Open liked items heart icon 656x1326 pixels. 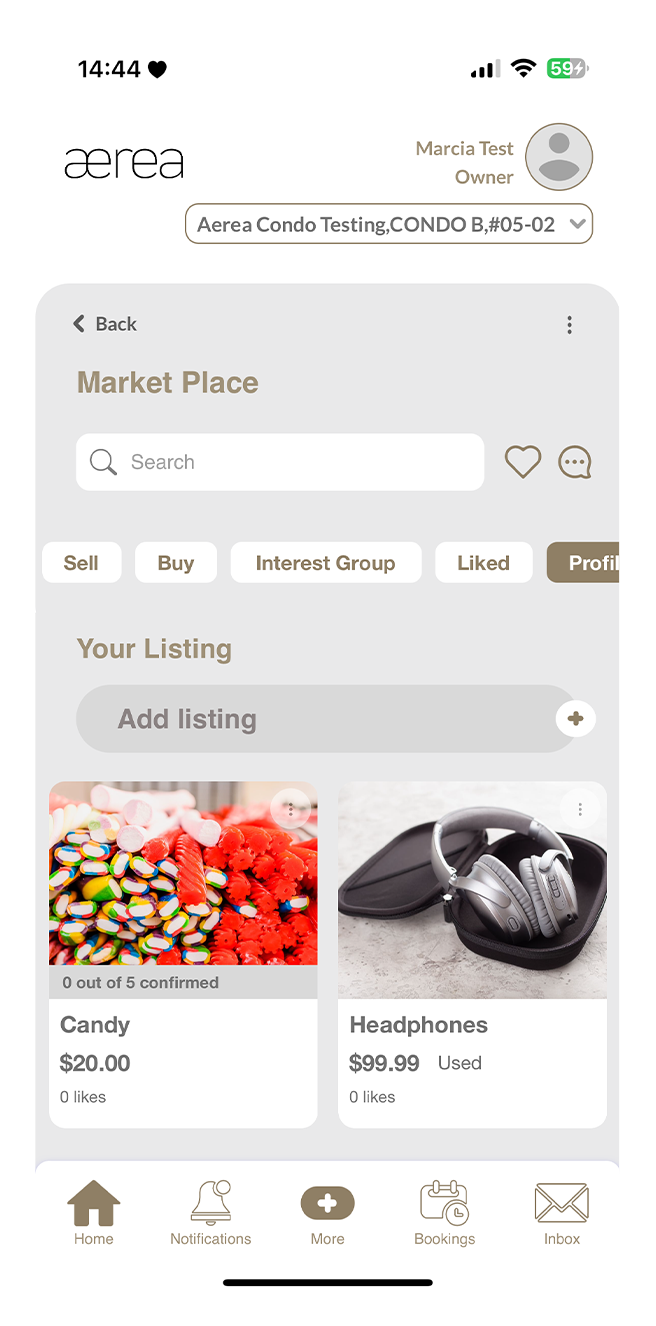[522, 462]
